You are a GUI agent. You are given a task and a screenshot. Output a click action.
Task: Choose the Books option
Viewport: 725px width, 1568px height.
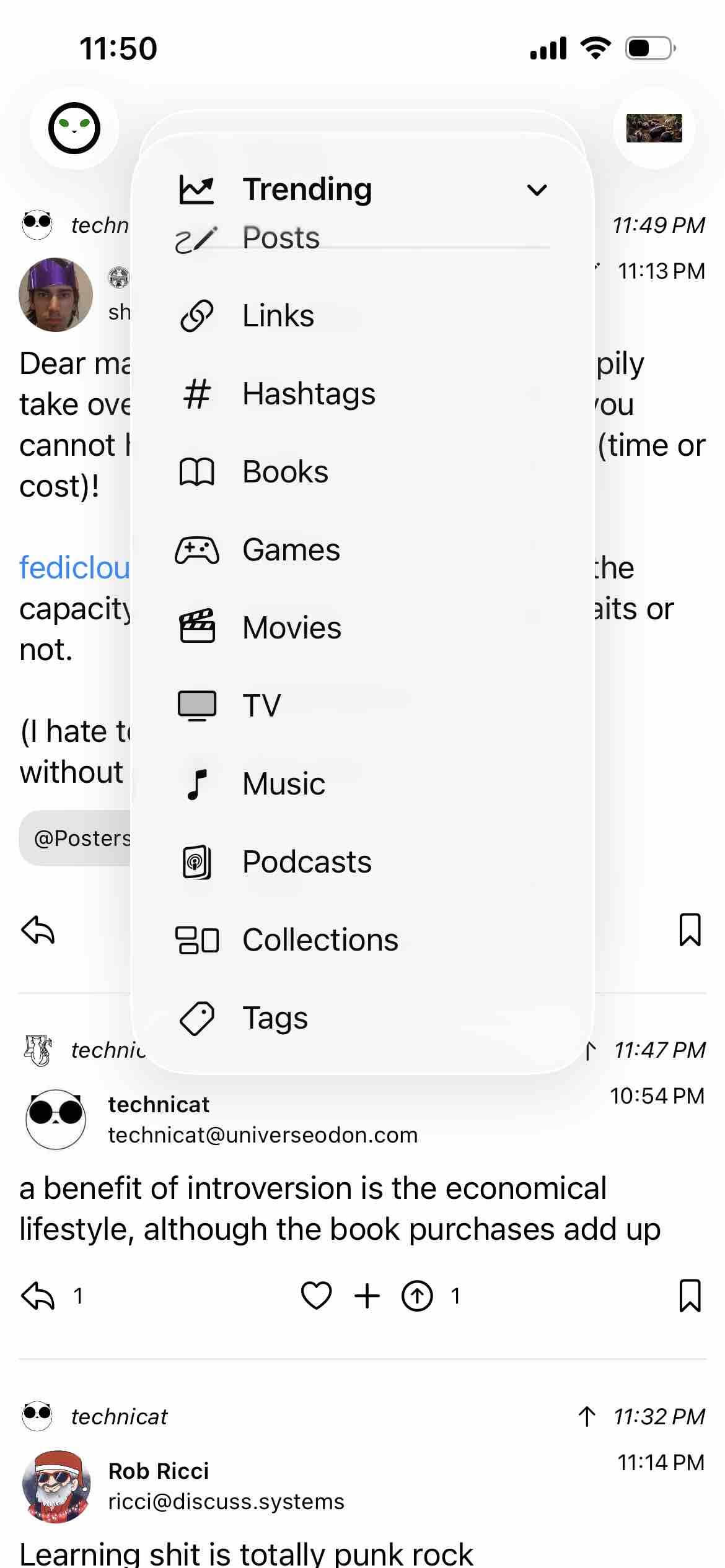285,472
